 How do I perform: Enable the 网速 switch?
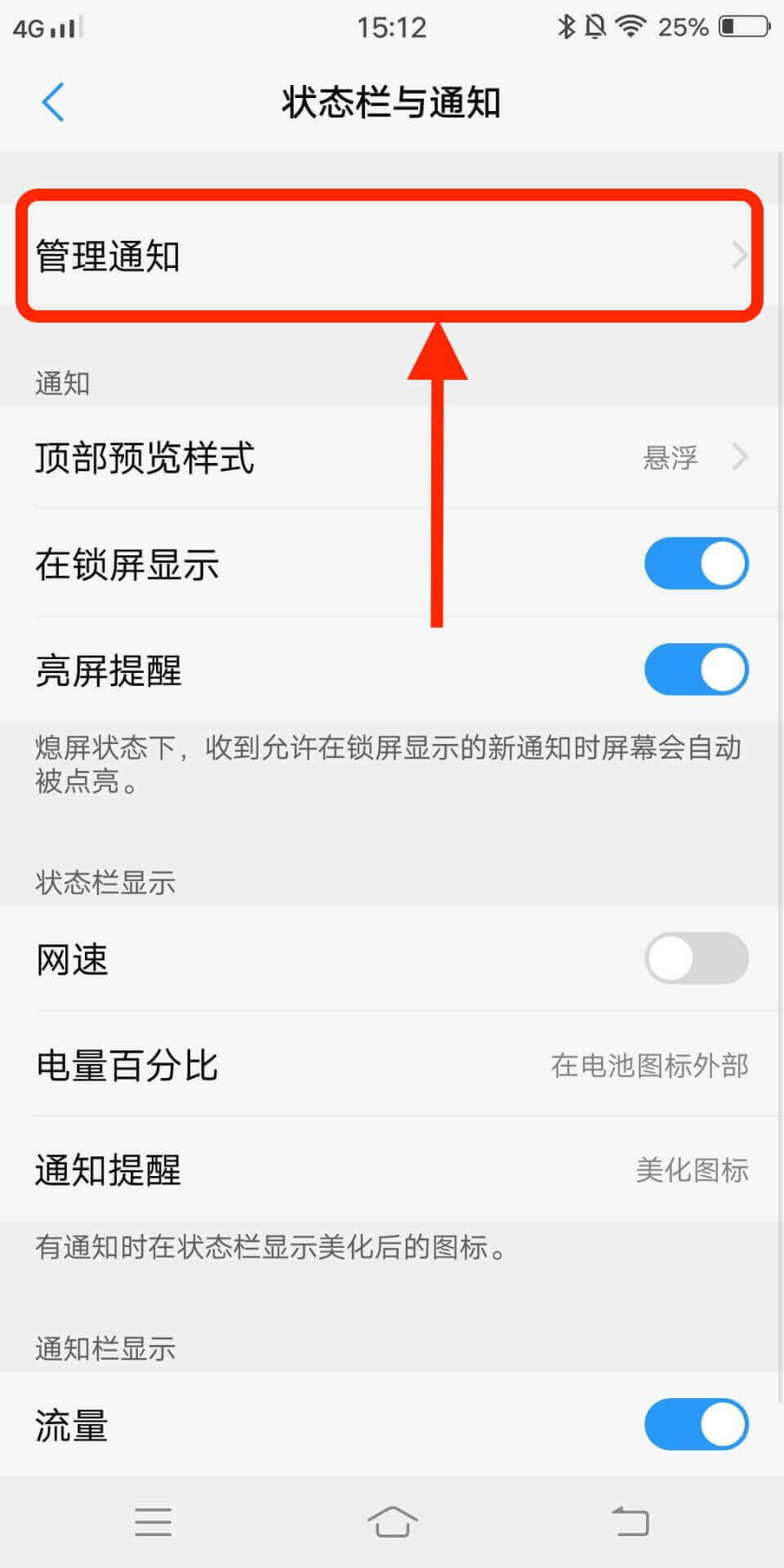(x=696, y=958)
